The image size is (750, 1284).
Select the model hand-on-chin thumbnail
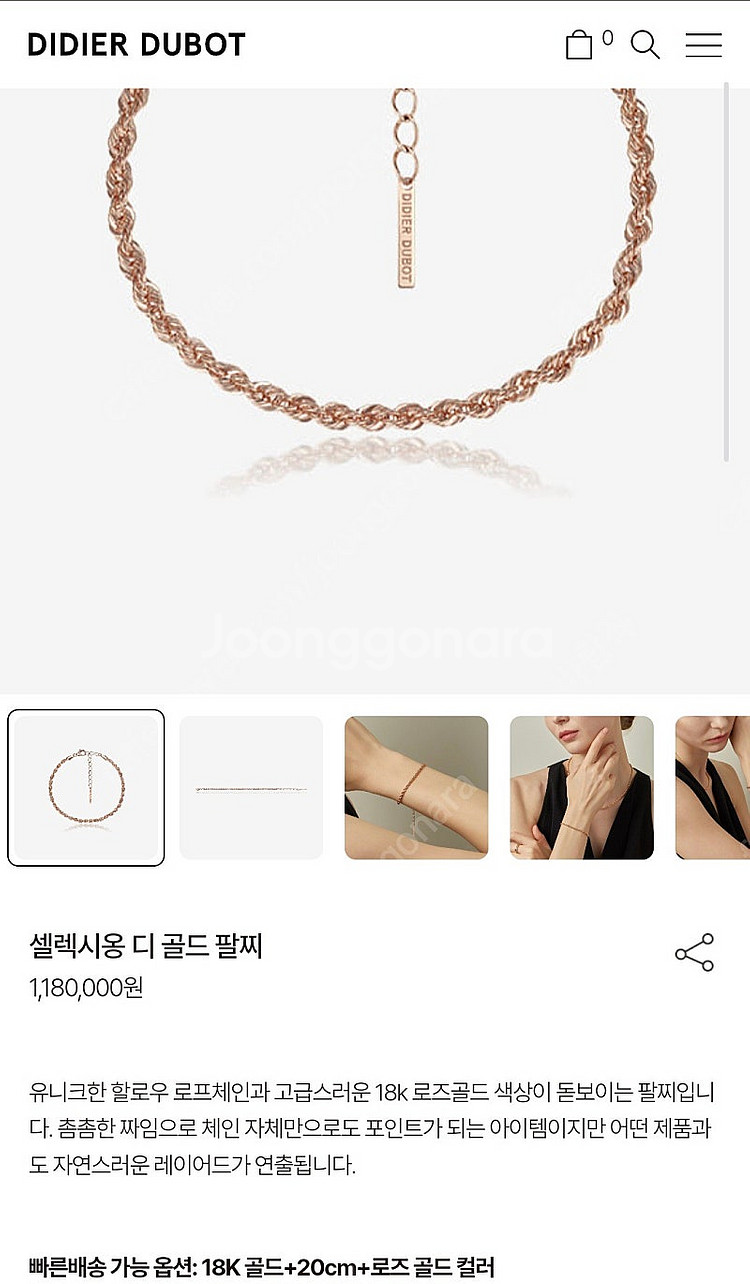tap(581, 787)
